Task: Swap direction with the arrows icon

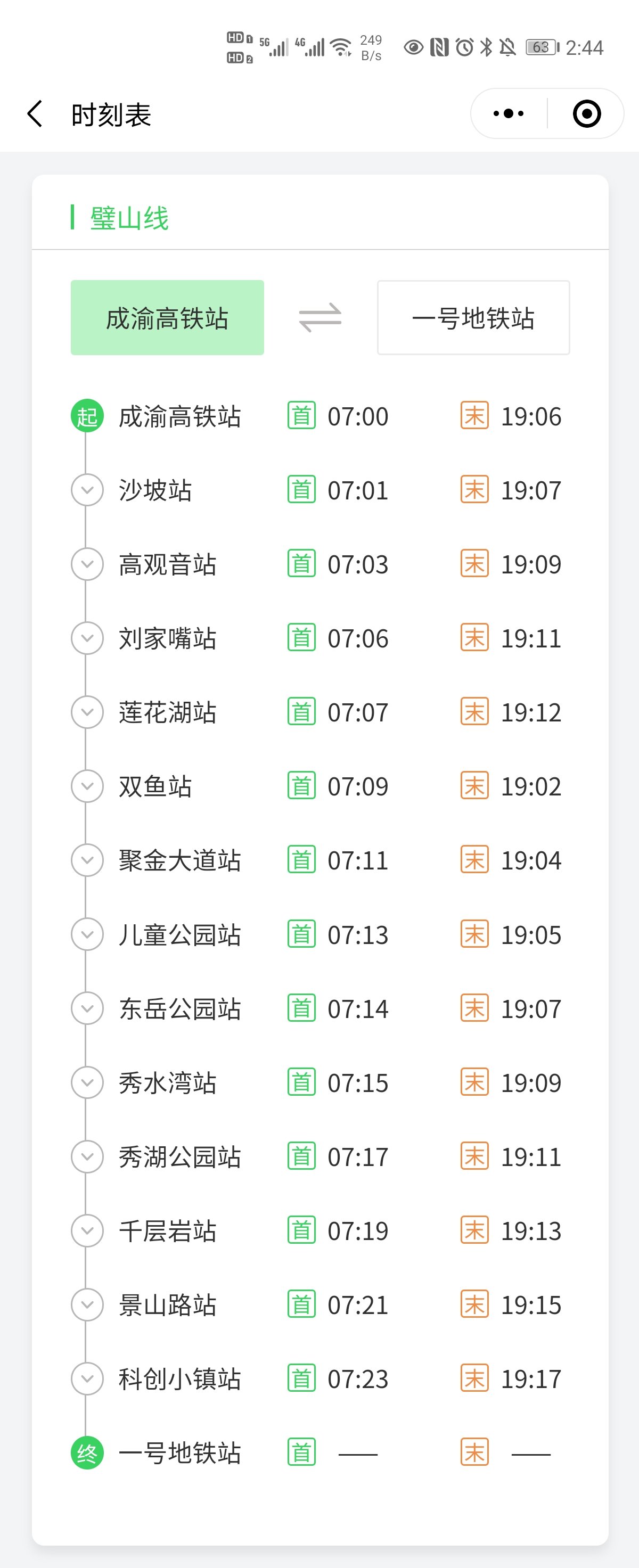Action: 320,318
